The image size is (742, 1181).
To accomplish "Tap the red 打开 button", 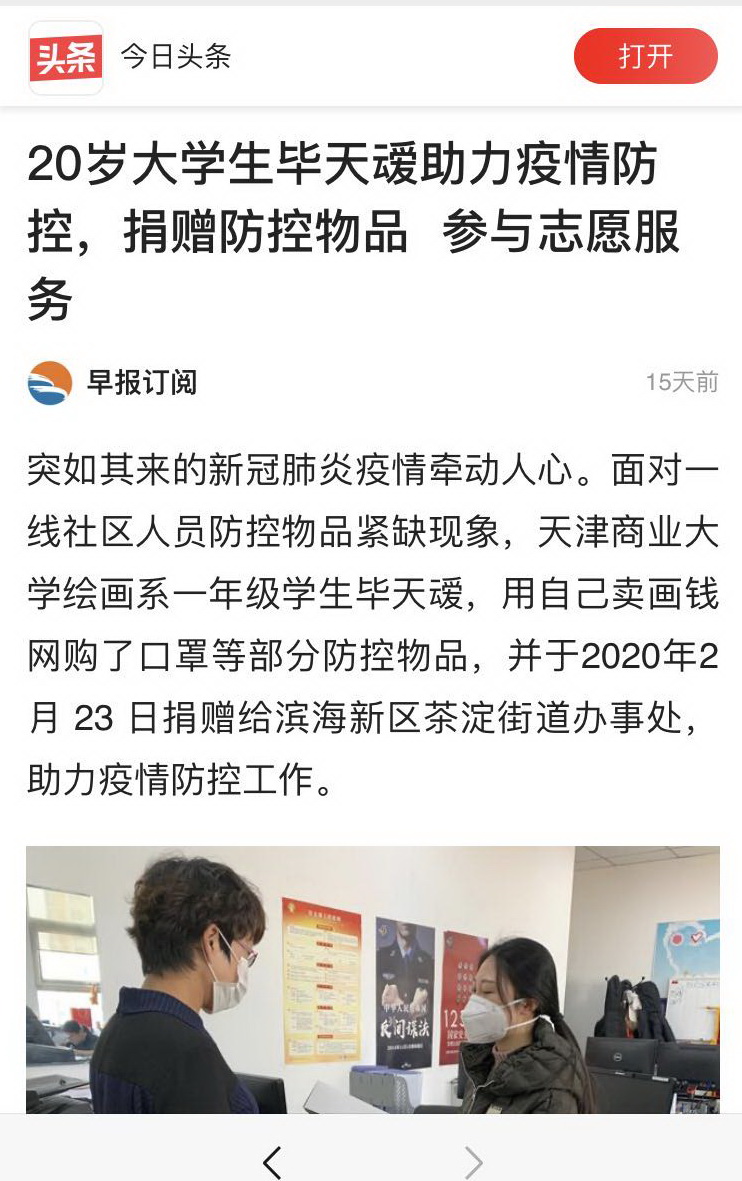I will point(645,56).
